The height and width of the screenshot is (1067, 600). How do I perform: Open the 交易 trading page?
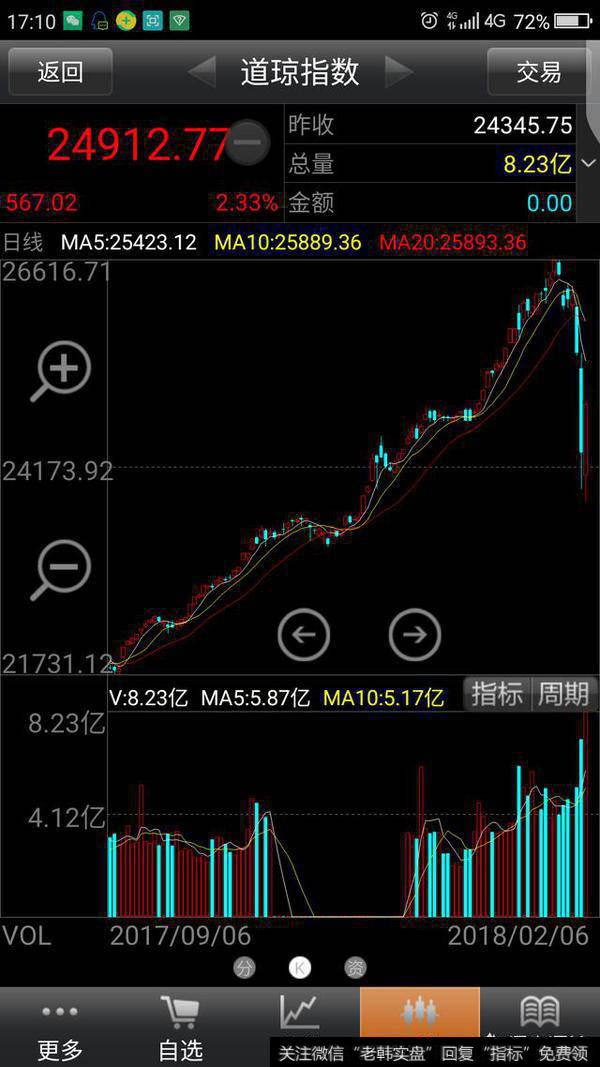pos(538,72)
